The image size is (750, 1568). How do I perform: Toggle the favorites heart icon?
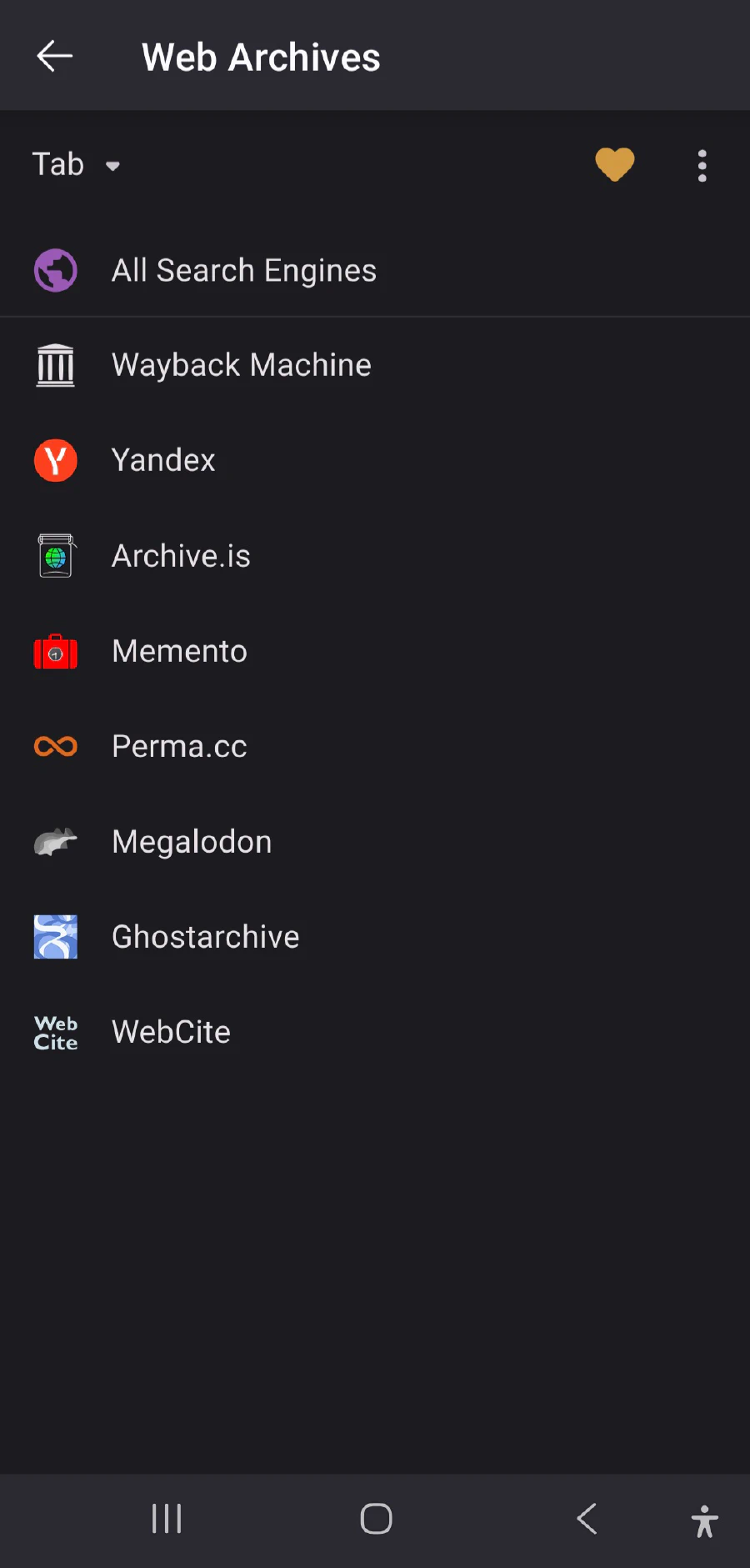coord(615,164)
